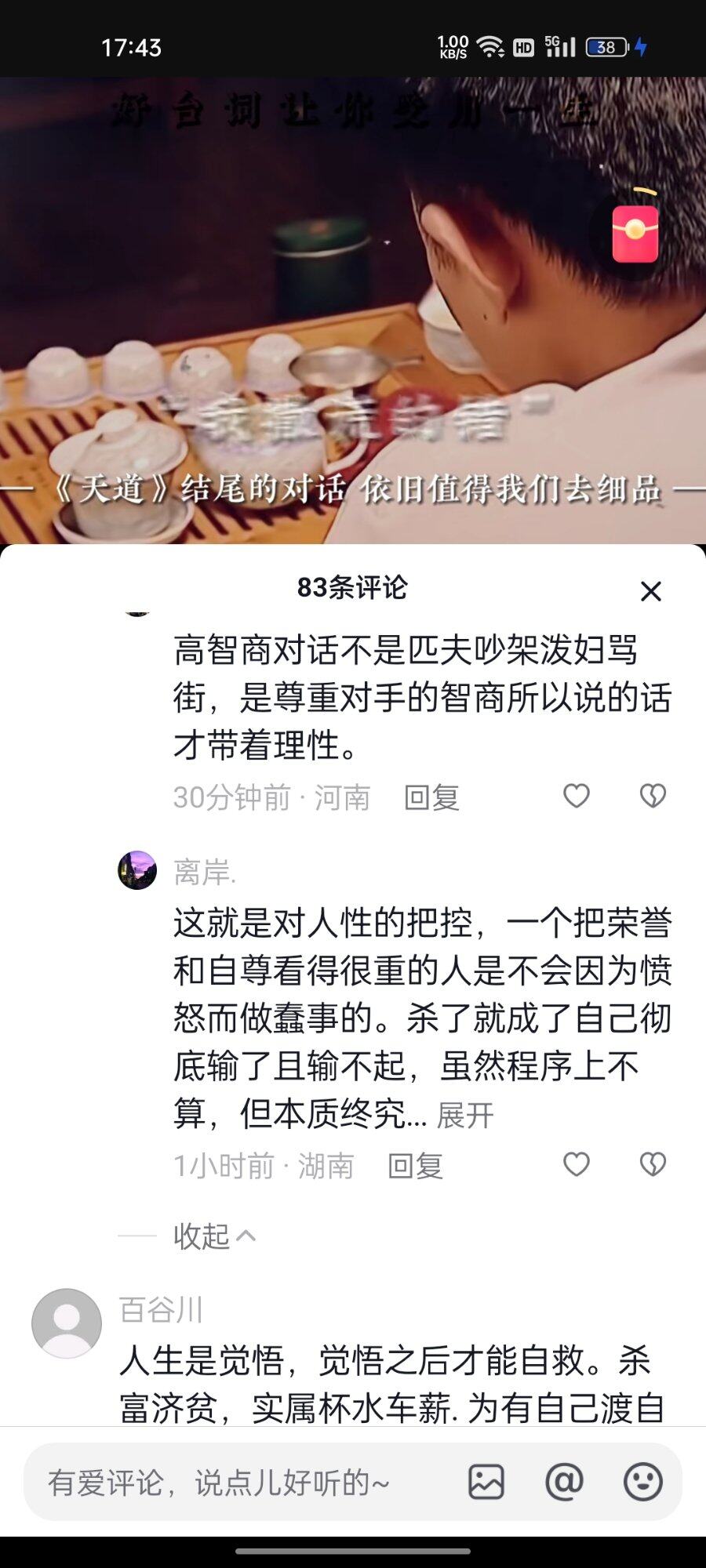Open the emoji picker
This screenshot has height=1568, width=706.
tap(642, 1483)
